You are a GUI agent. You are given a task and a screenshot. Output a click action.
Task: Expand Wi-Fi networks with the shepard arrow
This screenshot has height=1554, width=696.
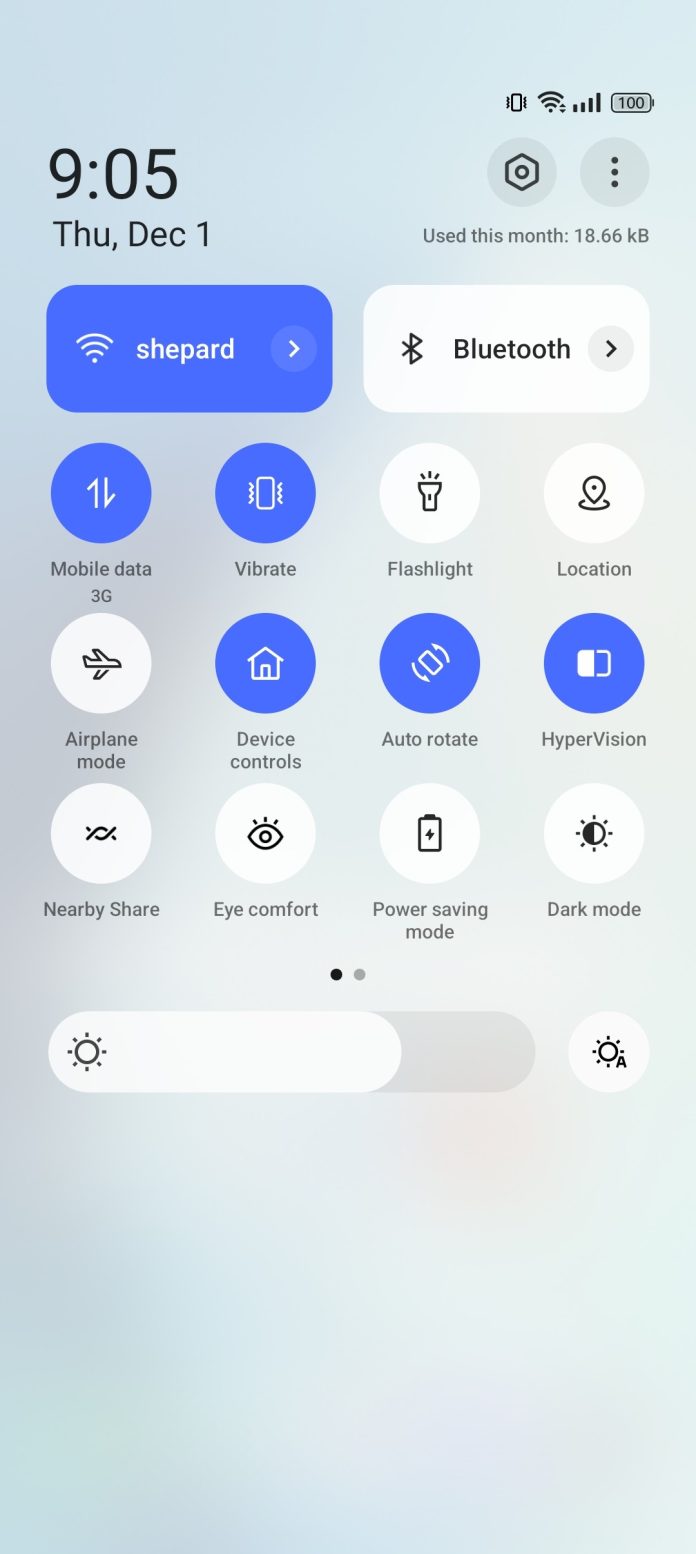tap(294, 348)
